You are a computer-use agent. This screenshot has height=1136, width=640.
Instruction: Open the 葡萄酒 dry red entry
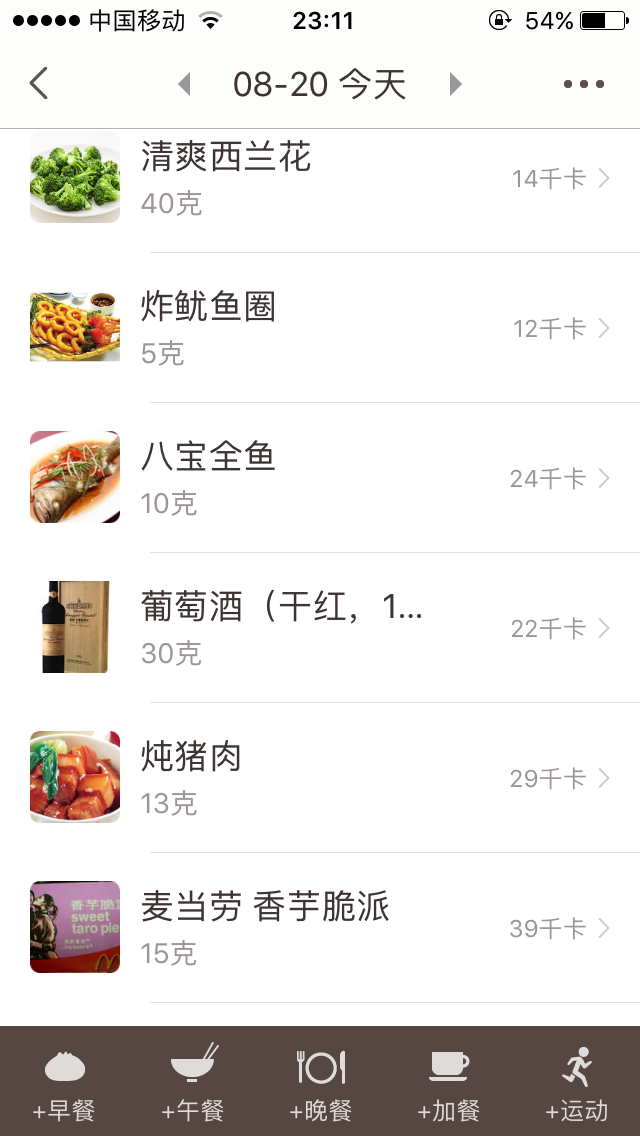[320, 628]
